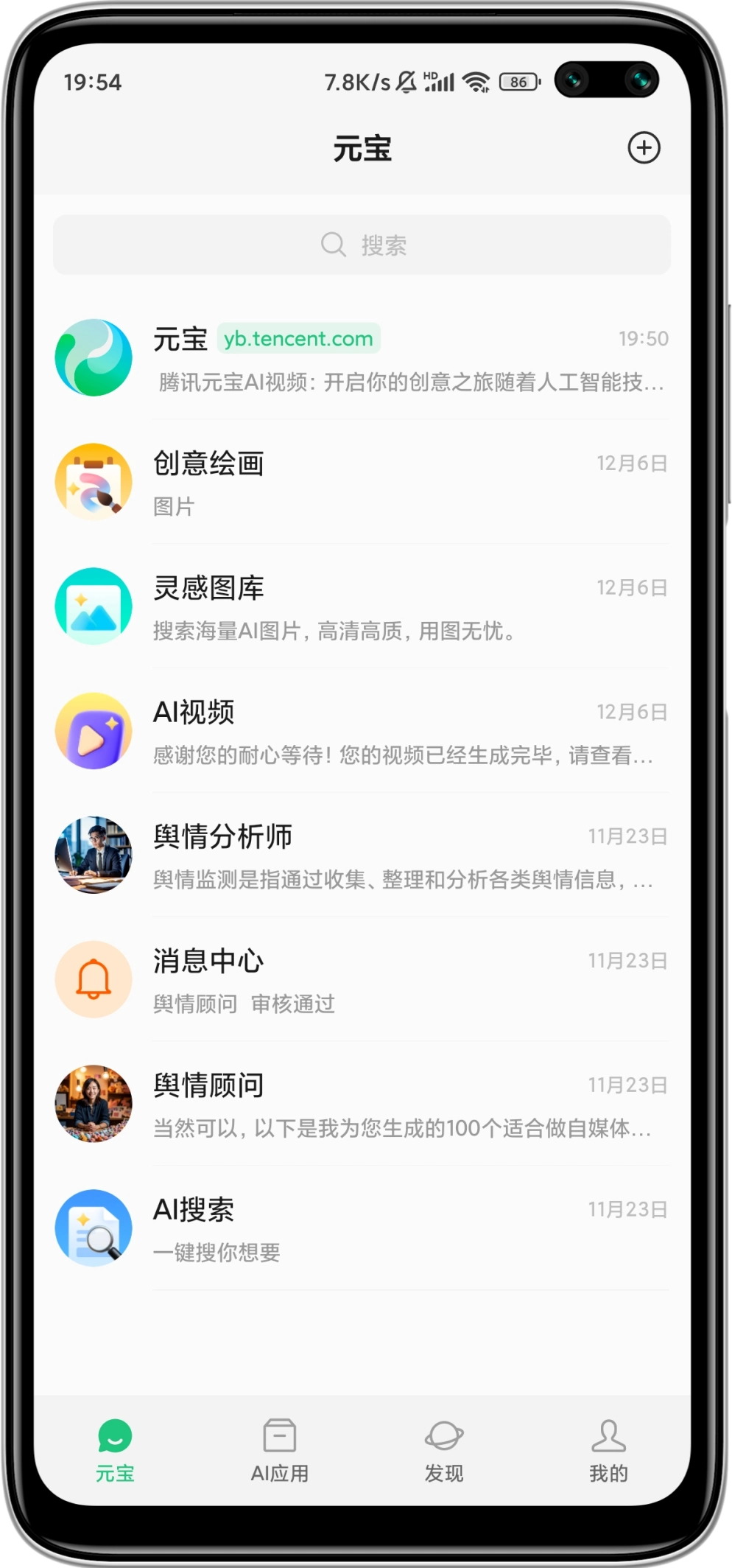
Task: Tap the plus icon in the top bar
Action: click(644, 148)
